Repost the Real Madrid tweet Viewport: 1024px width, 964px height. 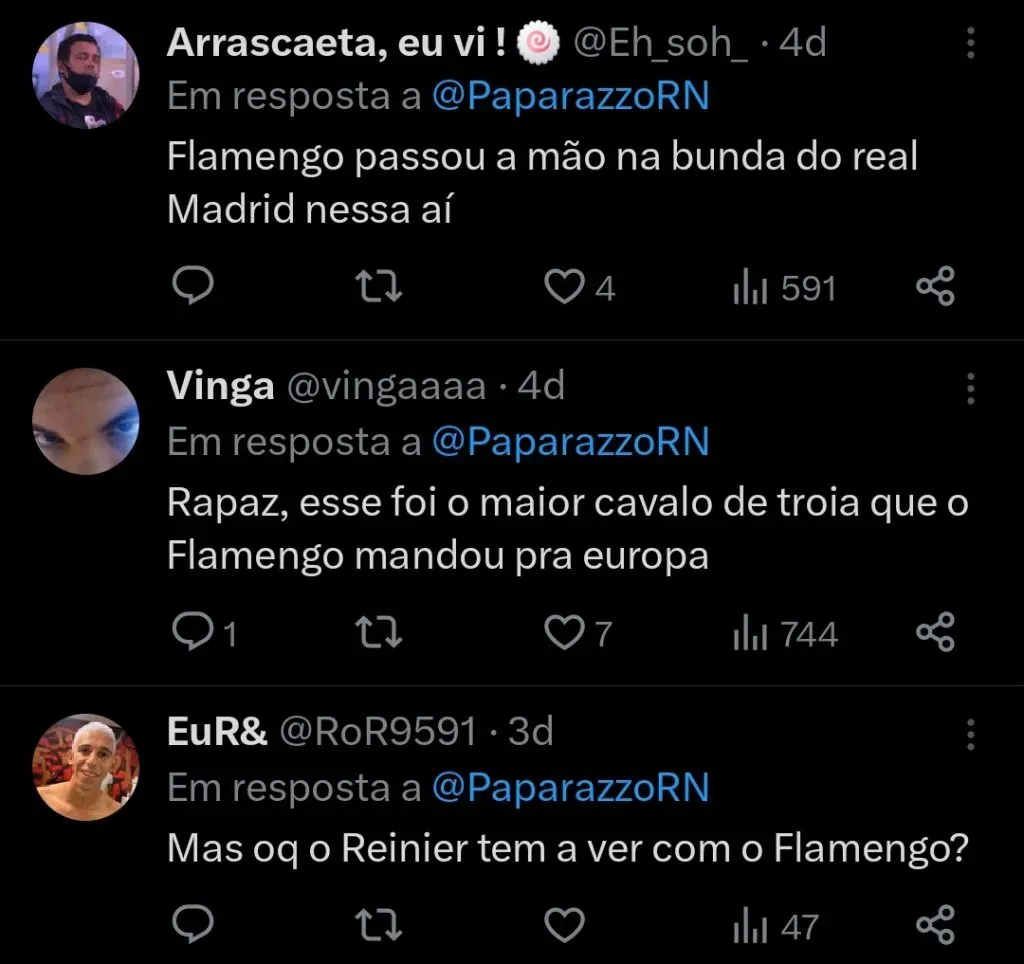380,288
